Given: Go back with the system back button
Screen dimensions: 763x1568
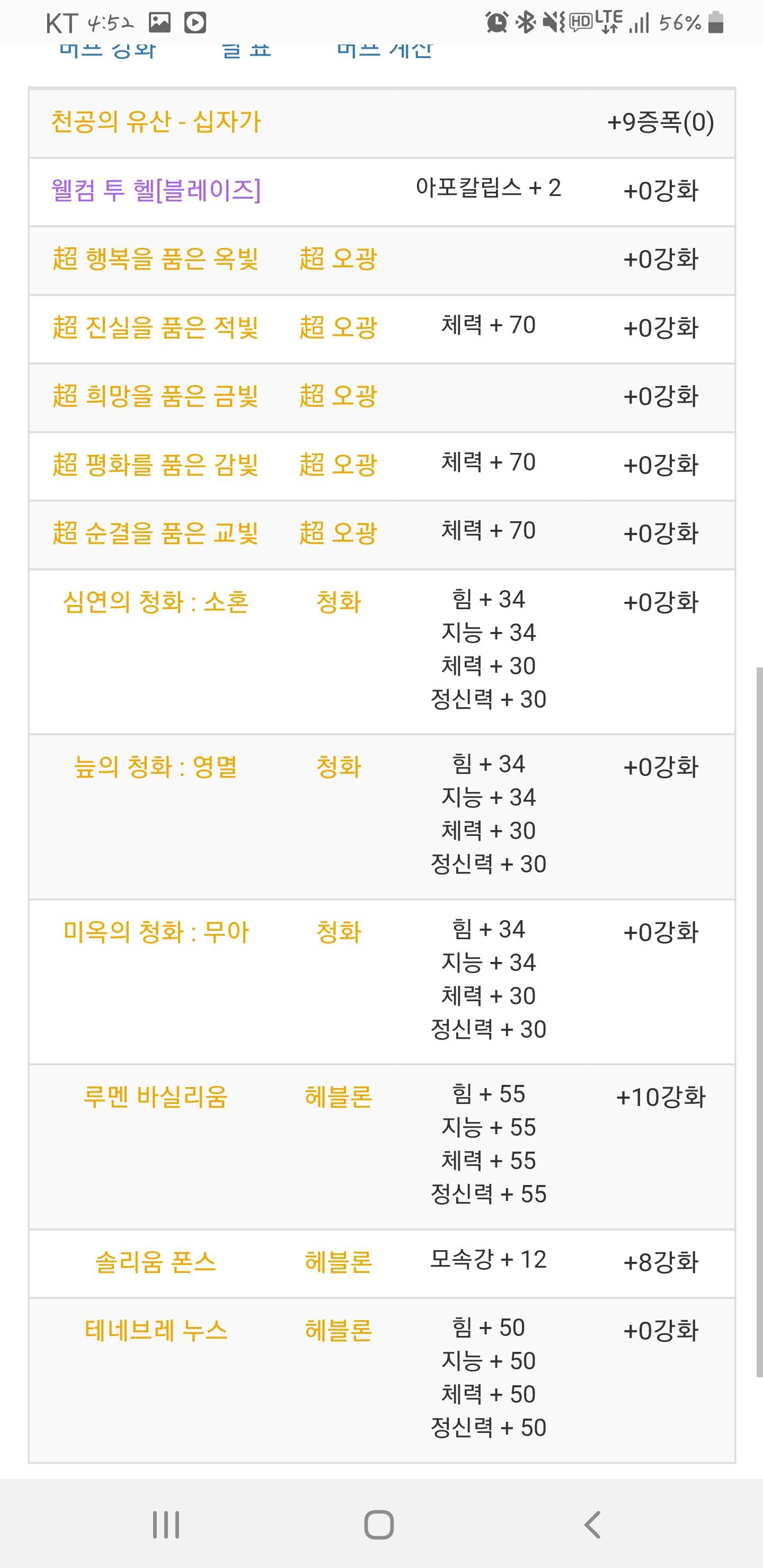Looking at the screenshot, I should (592, 1525).
